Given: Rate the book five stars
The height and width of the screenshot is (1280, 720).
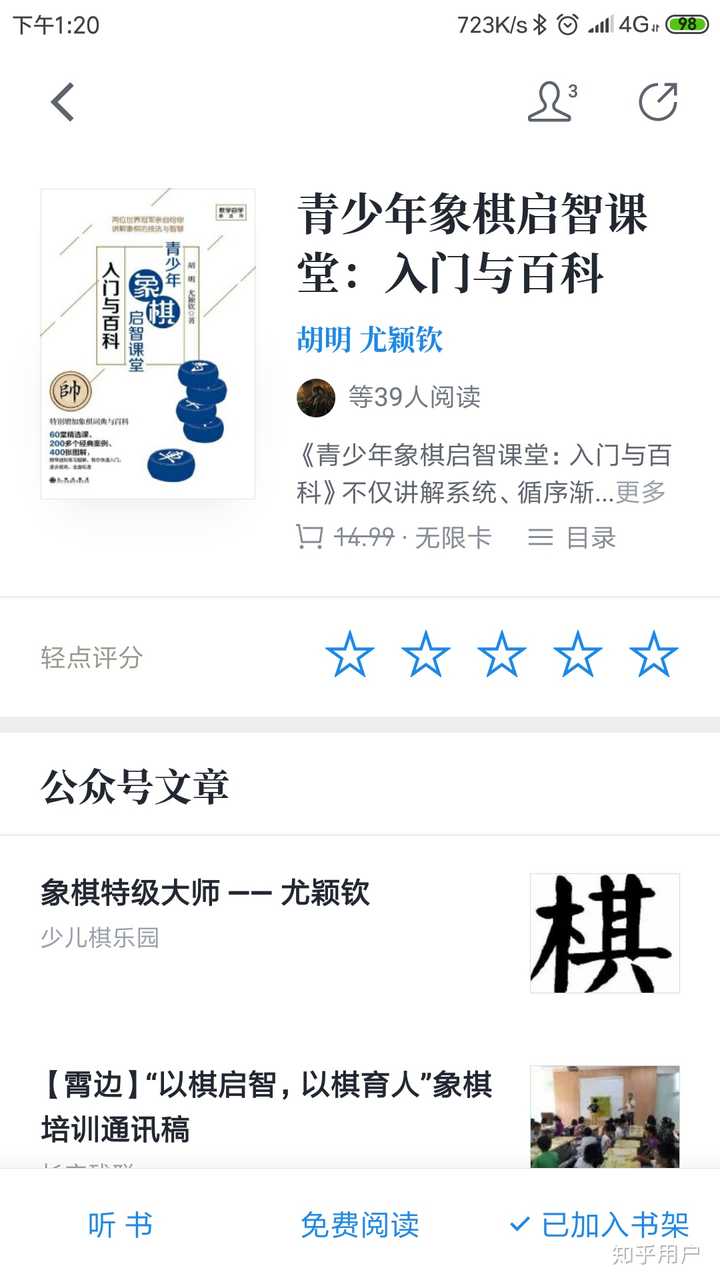Looking at the screenshot, I should 654,656.
